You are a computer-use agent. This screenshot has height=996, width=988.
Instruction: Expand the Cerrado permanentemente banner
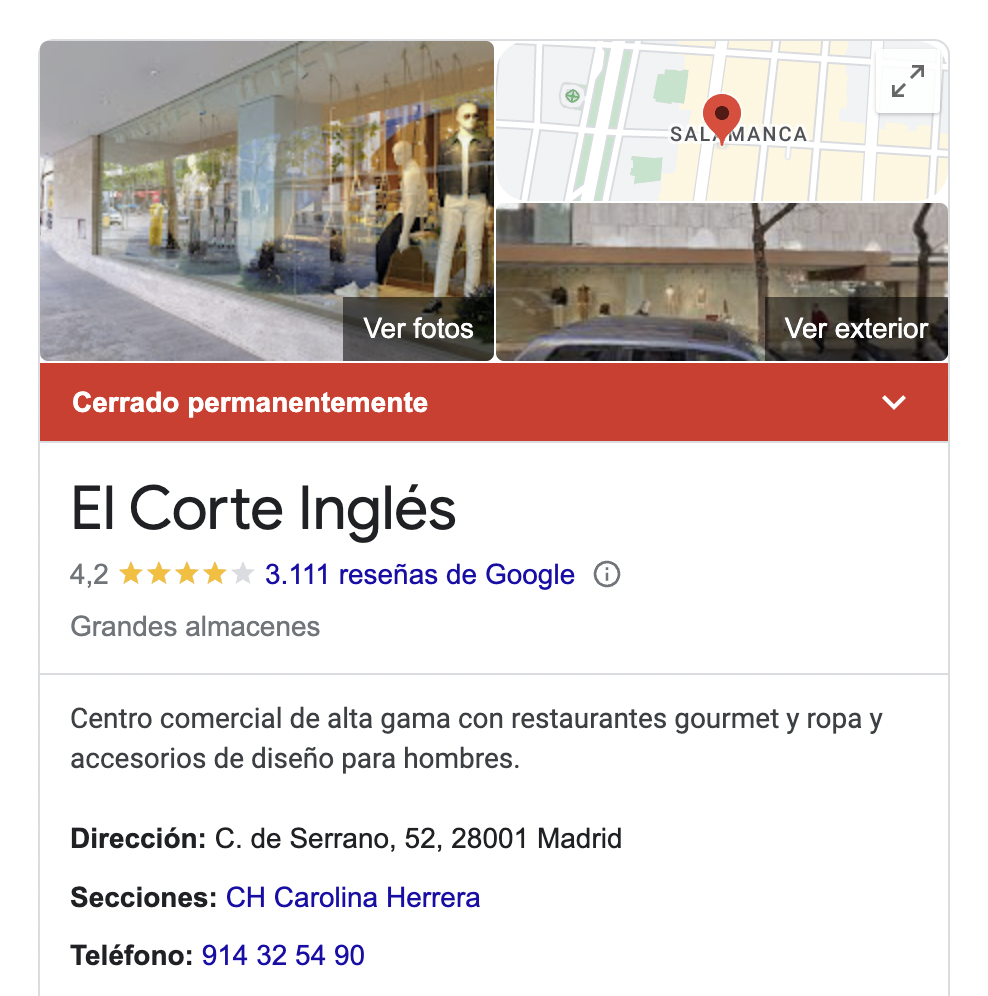[893, 403]
